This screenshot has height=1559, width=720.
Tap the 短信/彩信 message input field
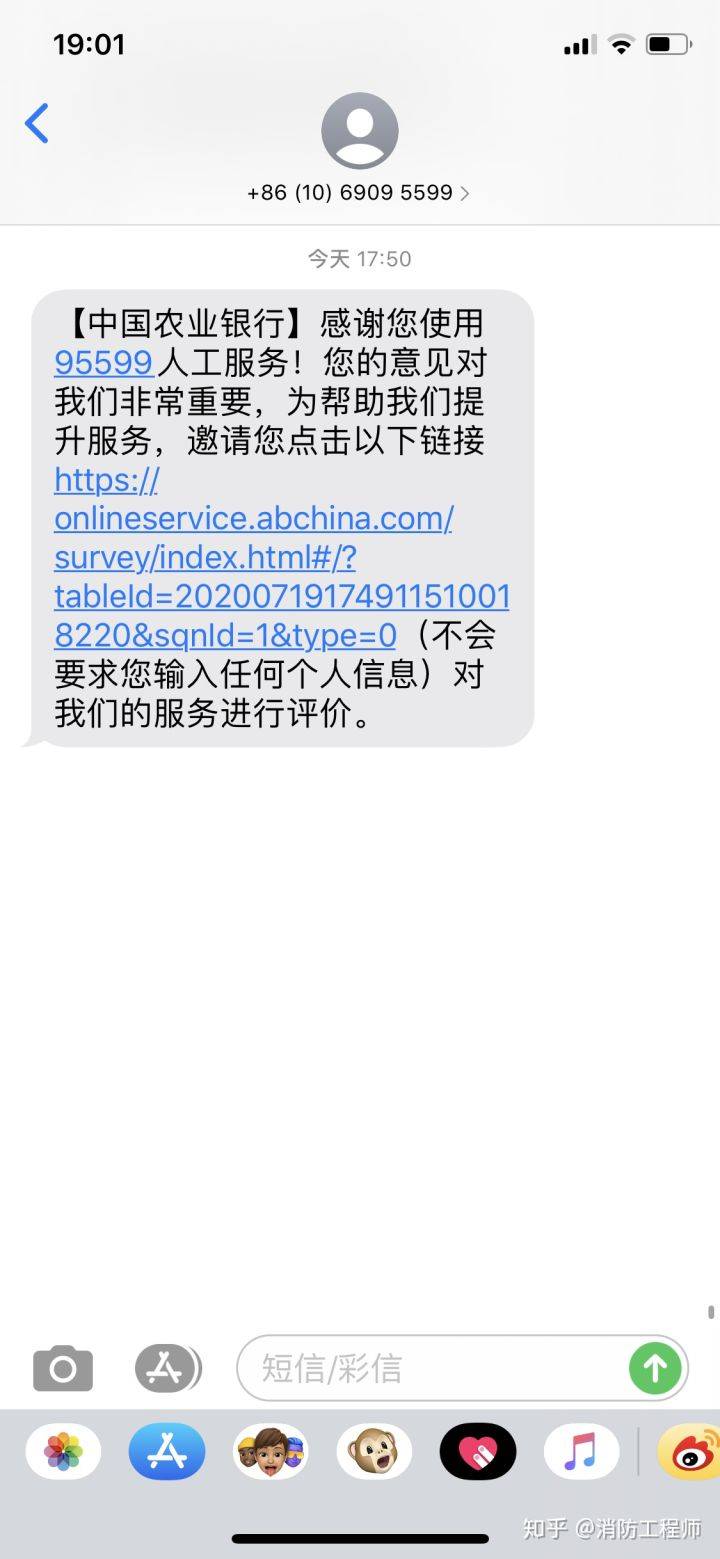[420, 1368]
